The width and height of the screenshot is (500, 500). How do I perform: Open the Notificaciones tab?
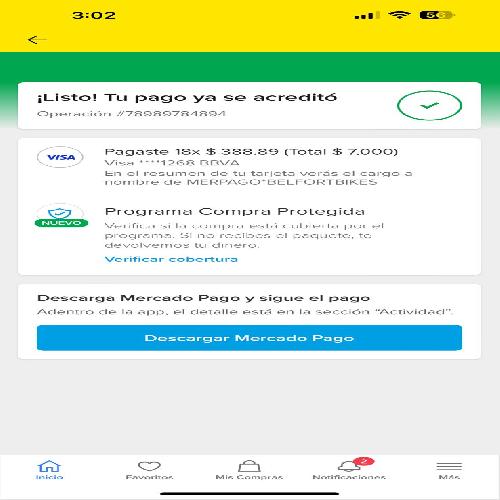click(349, 470)
